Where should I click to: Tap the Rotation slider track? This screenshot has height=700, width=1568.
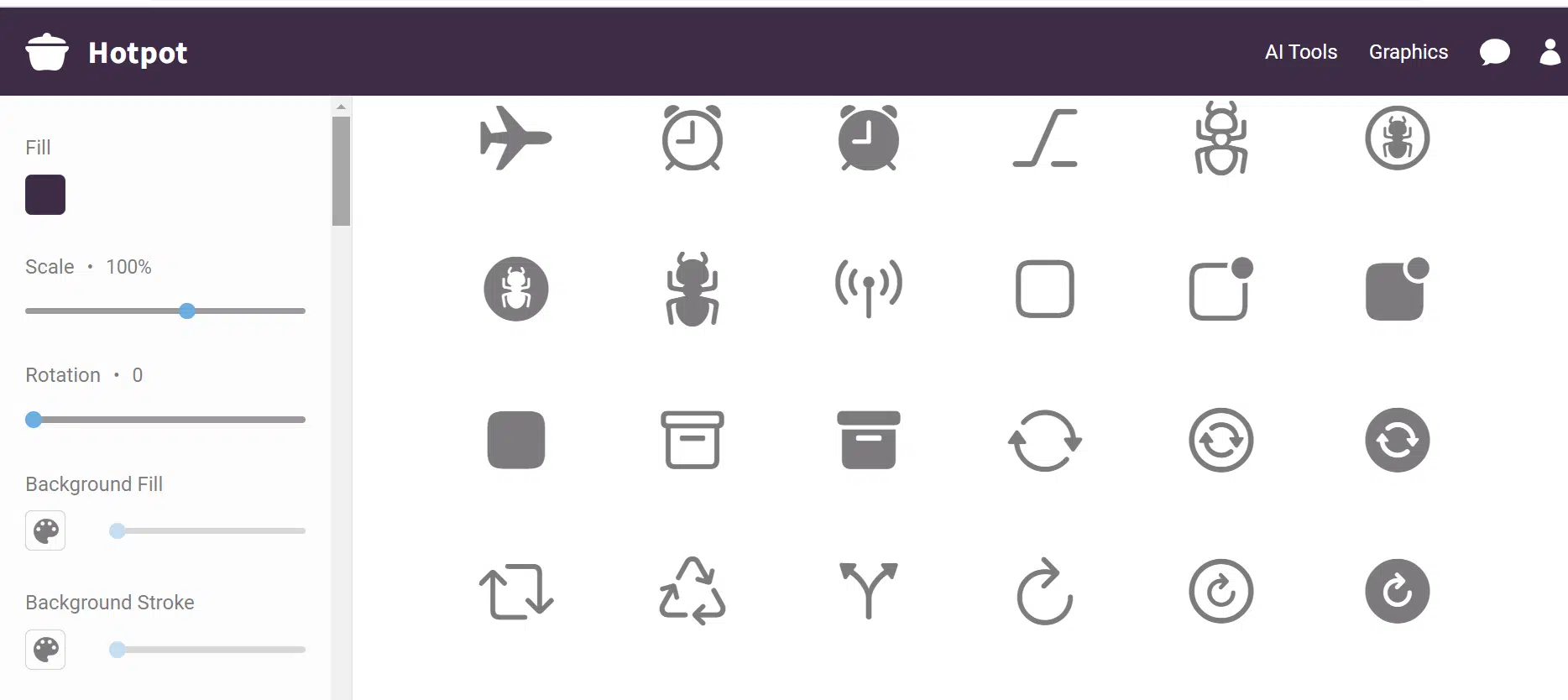(168, 420)
